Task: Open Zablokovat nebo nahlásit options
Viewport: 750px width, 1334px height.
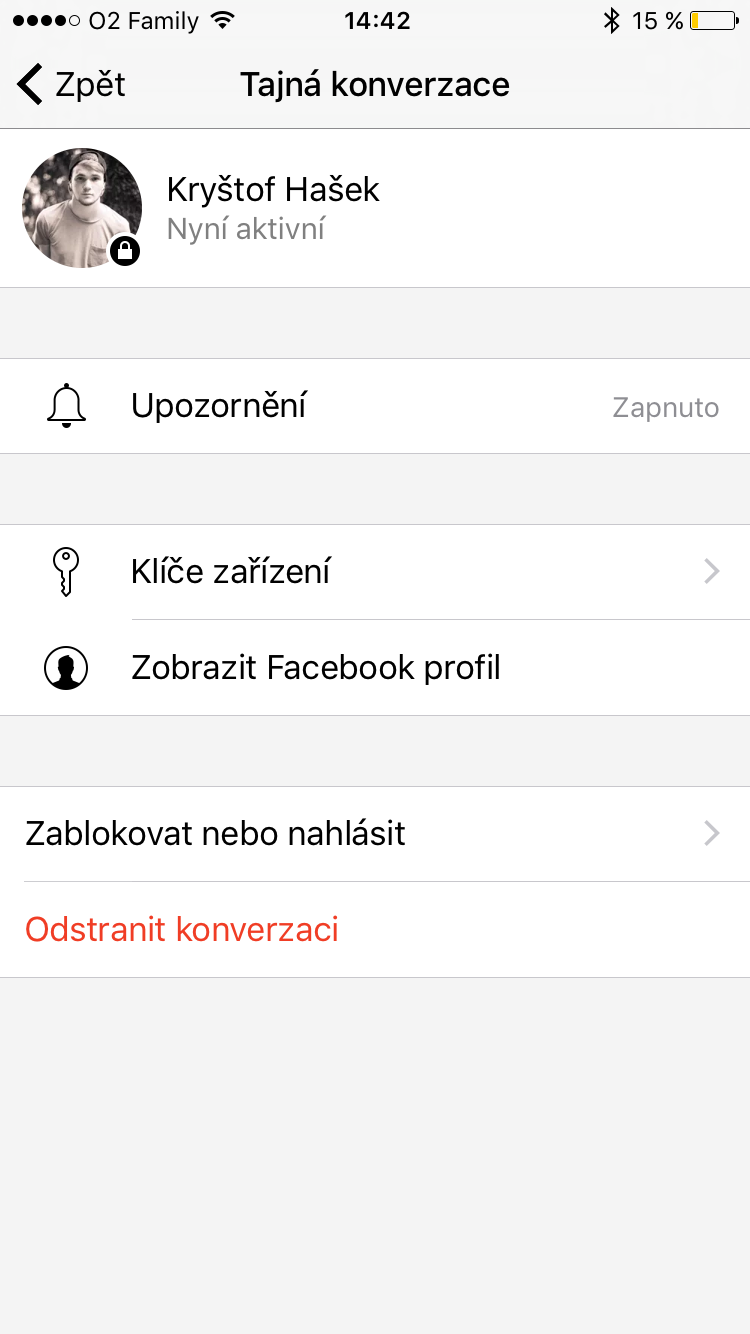Action: tap(375, 834)
